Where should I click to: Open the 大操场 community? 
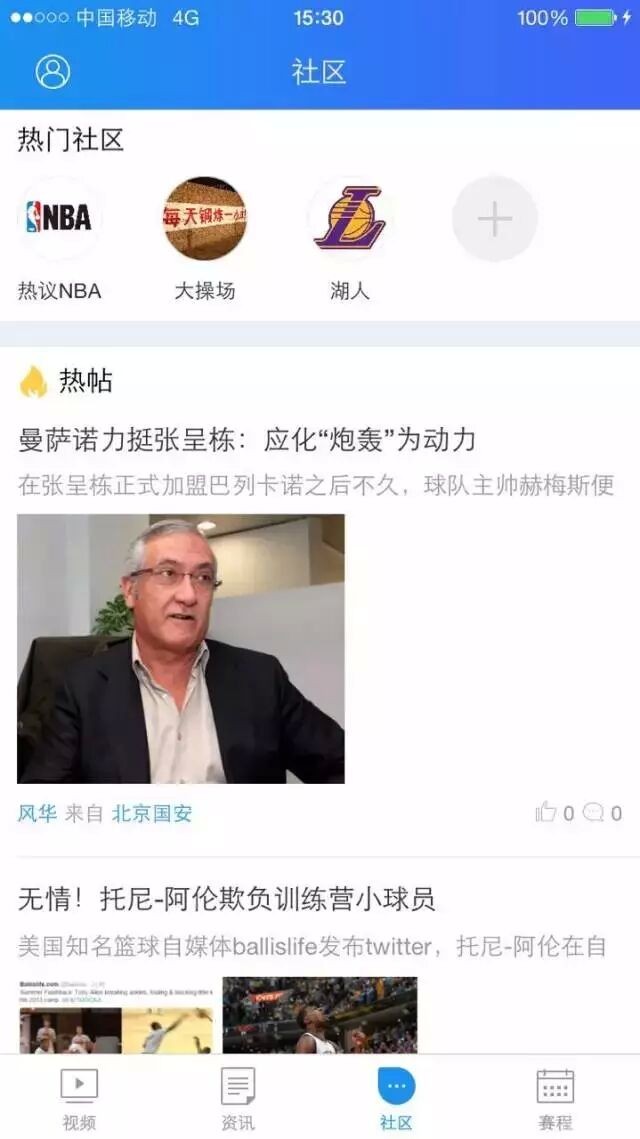(x=205, y=219)
